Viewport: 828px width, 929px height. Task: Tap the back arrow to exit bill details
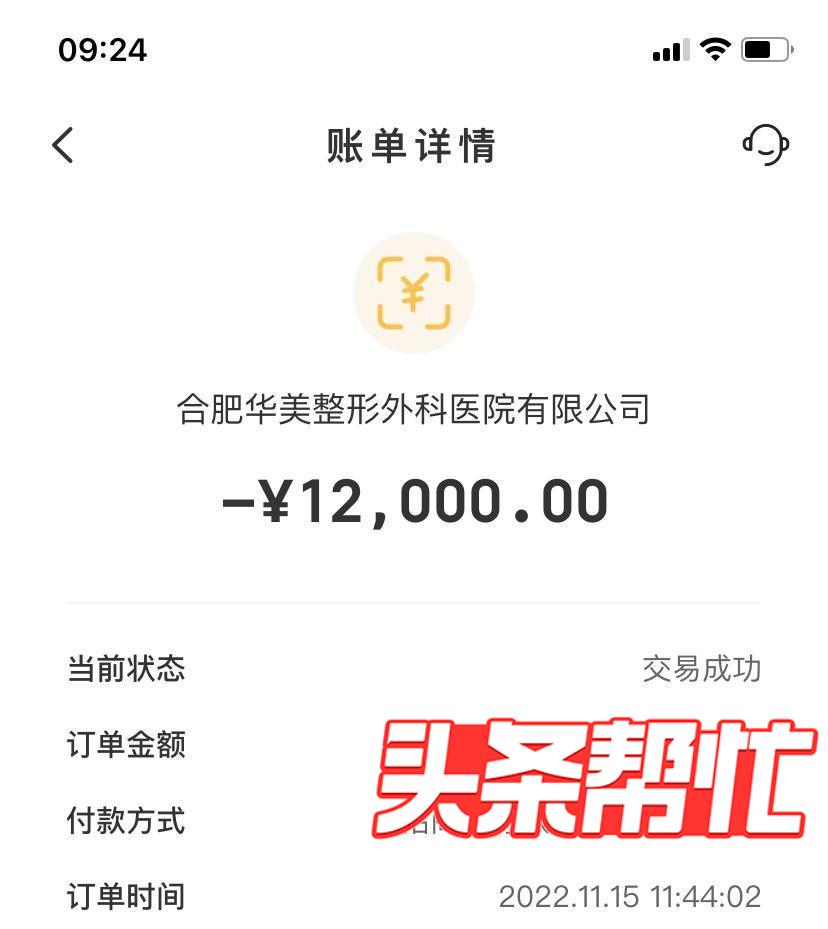coord(62,145)
